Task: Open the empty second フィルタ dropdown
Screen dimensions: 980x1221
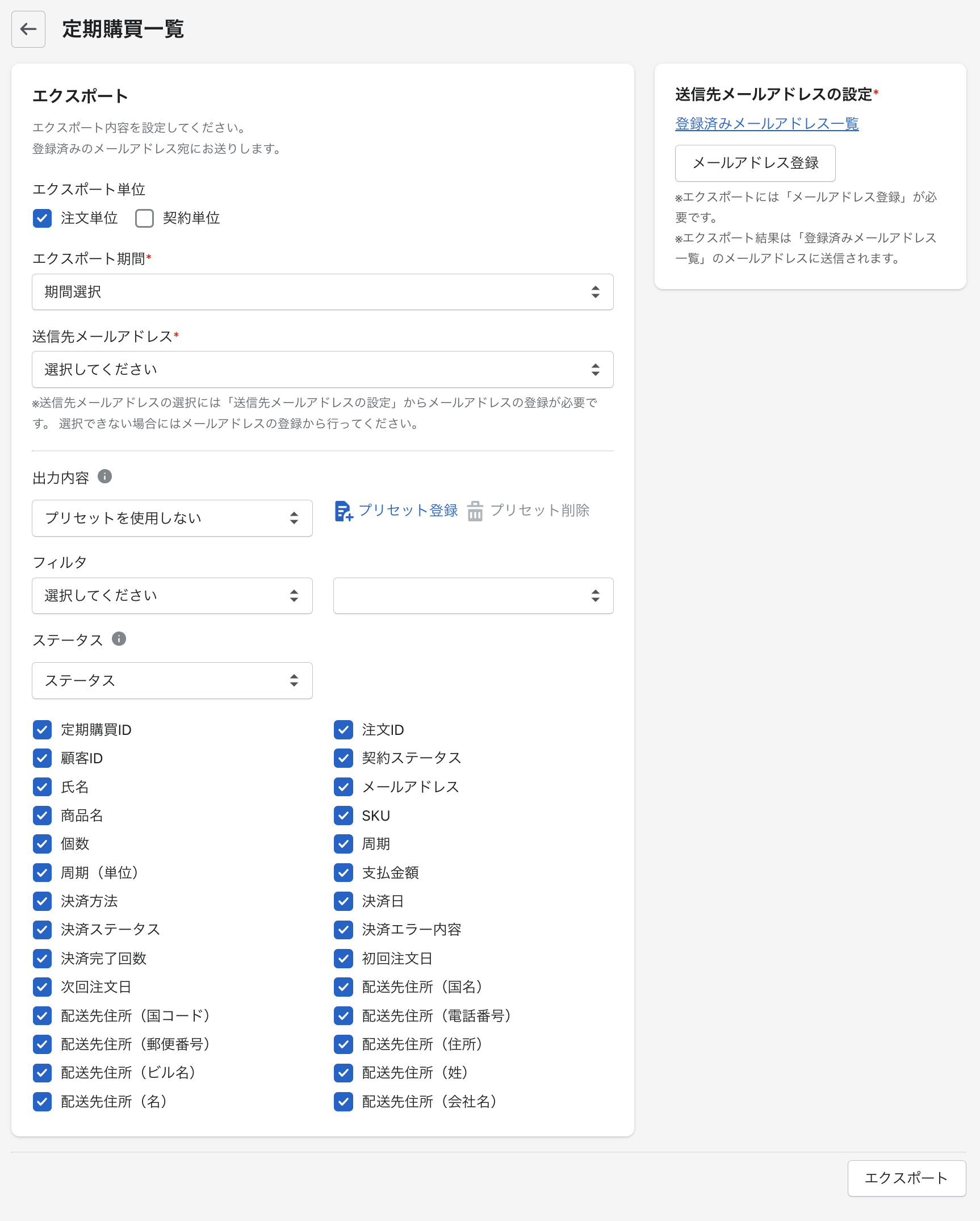Action: tap(473, 596)
